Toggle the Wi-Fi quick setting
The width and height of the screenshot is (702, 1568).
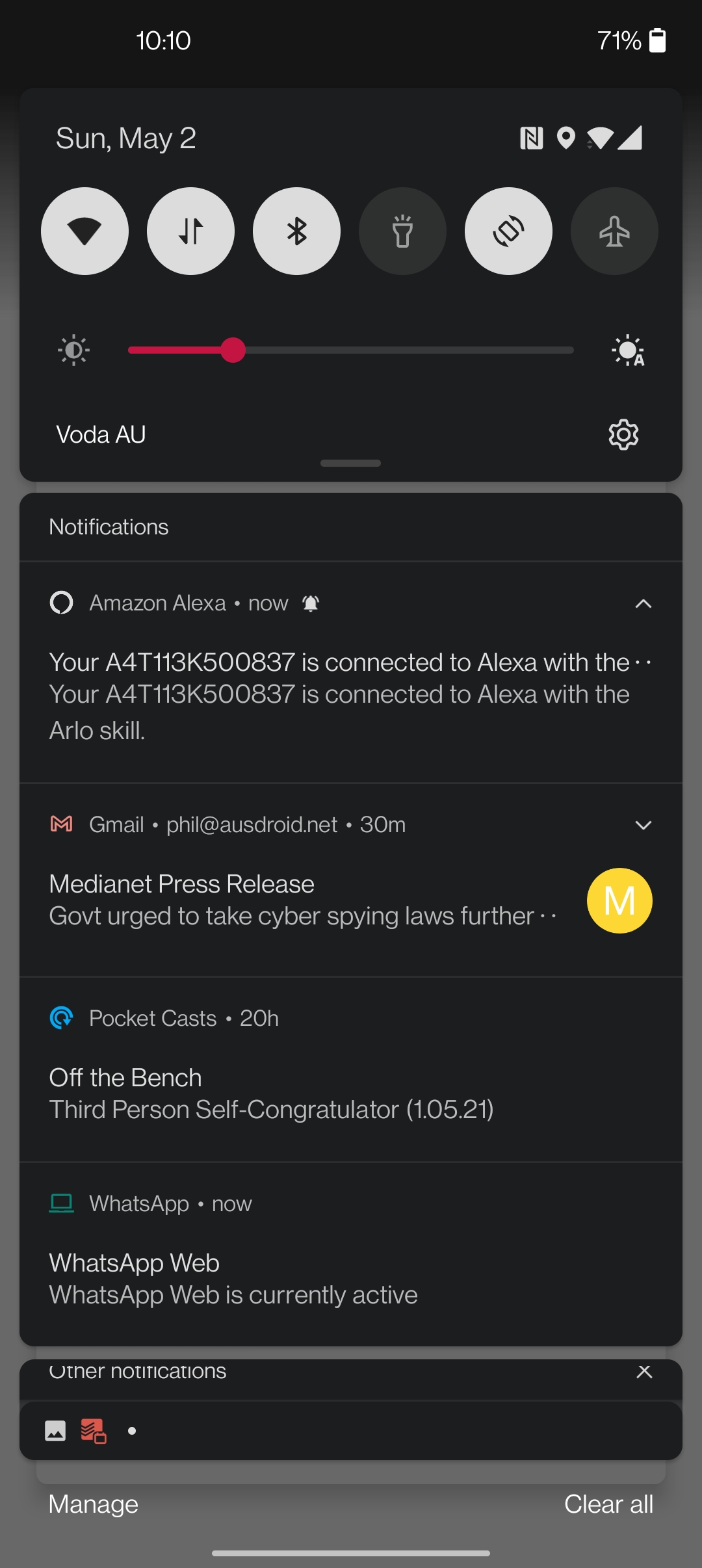point(84,231)
